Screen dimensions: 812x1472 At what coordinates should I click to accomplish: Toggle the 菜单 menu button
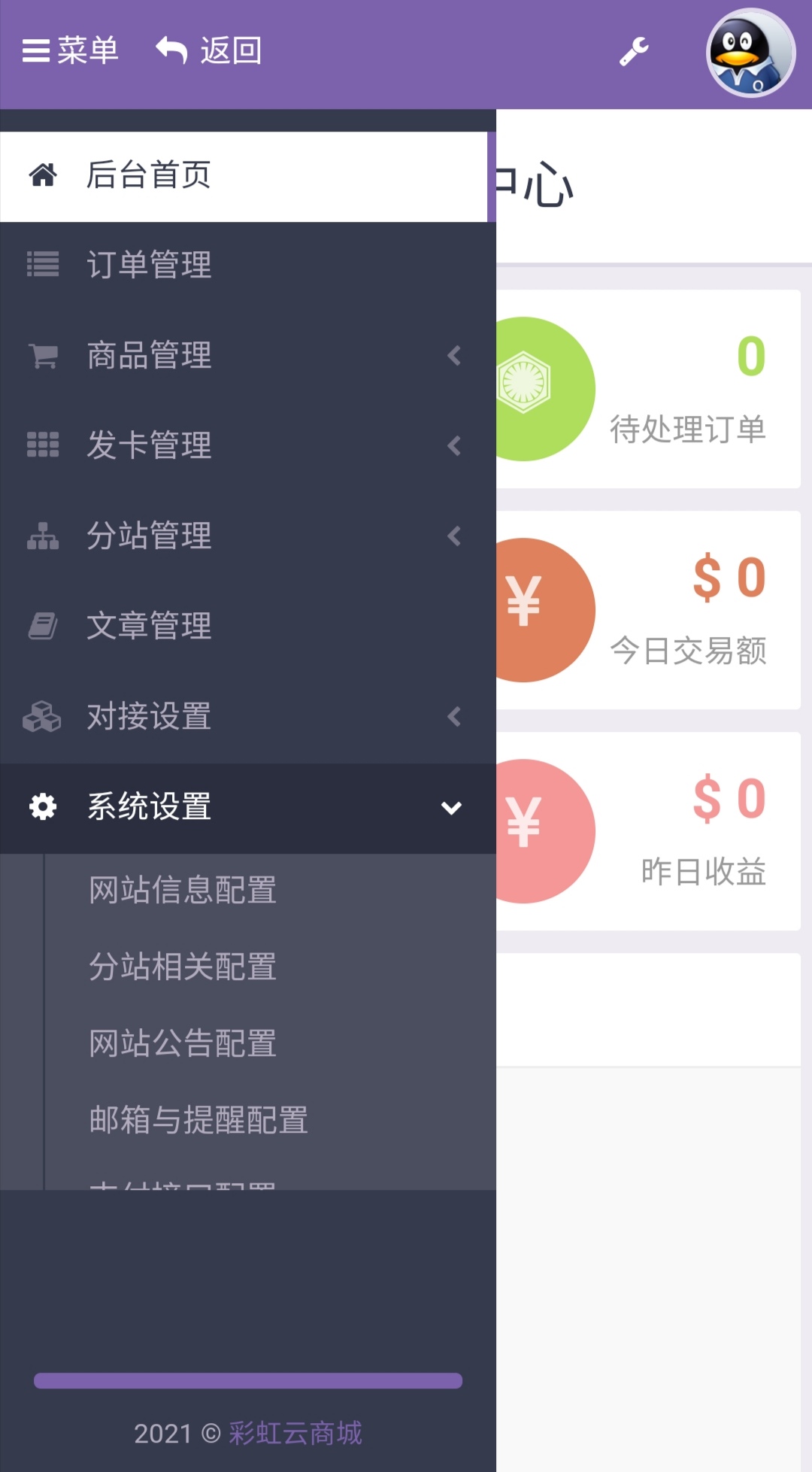point(71,51)
